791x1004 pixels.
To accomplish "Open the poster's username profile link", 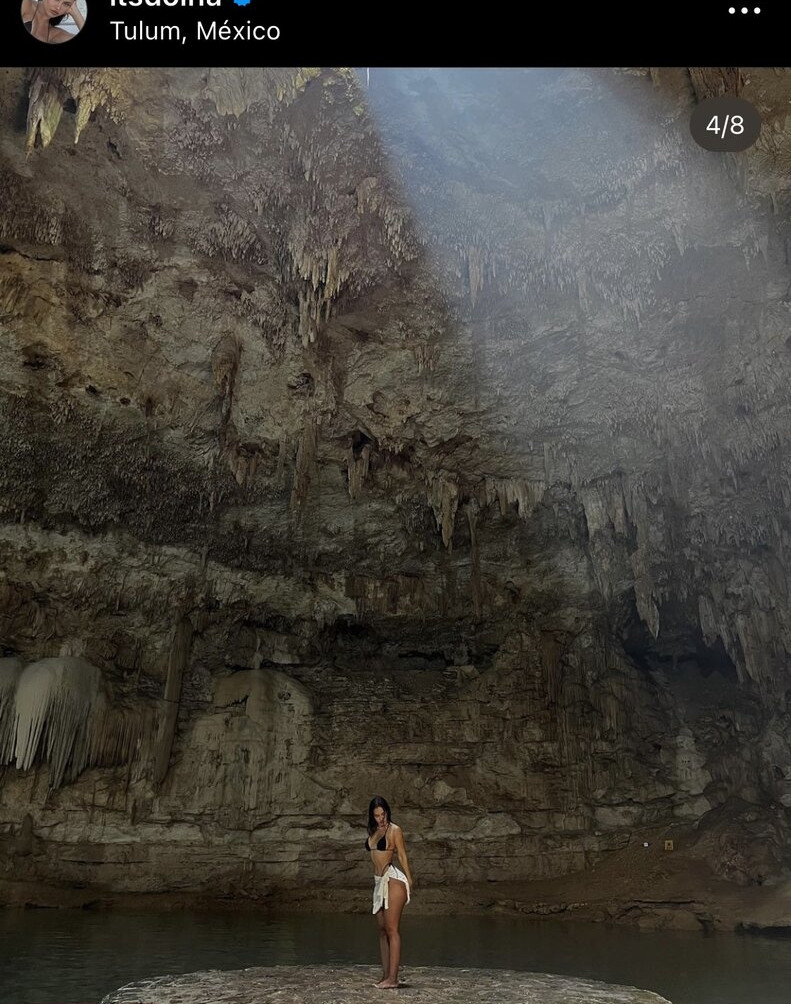I will (165, 4).
